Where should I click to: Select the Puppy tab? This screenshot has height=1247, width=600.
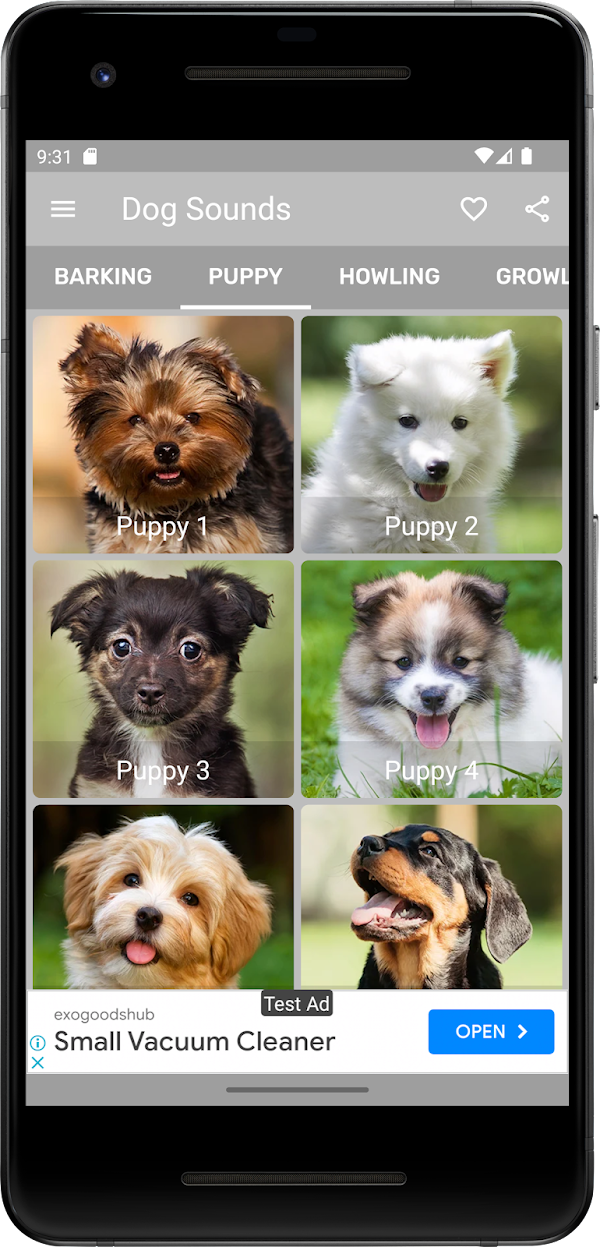coord(245,277)
